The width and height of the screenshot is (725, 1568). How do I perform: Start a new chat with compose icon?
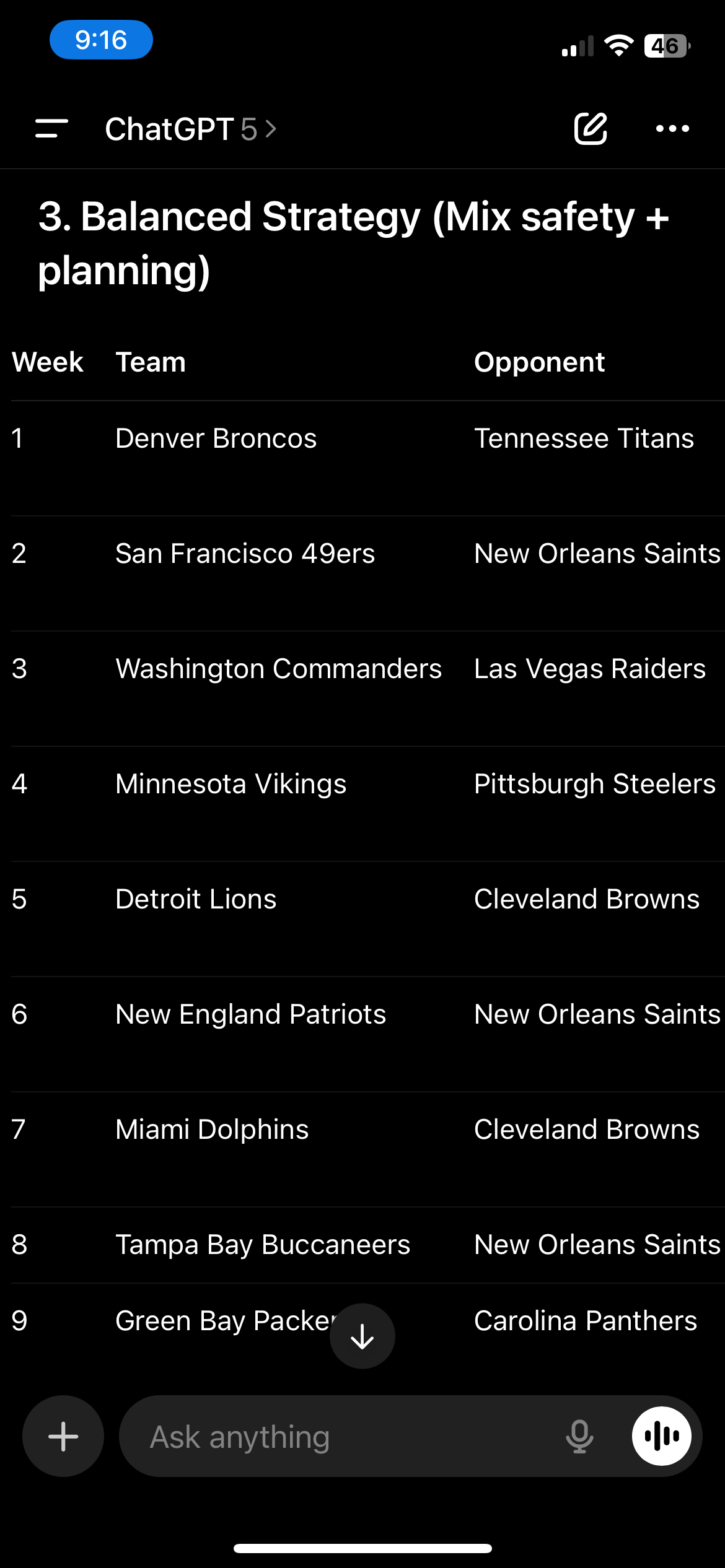(x=591, y=129)
